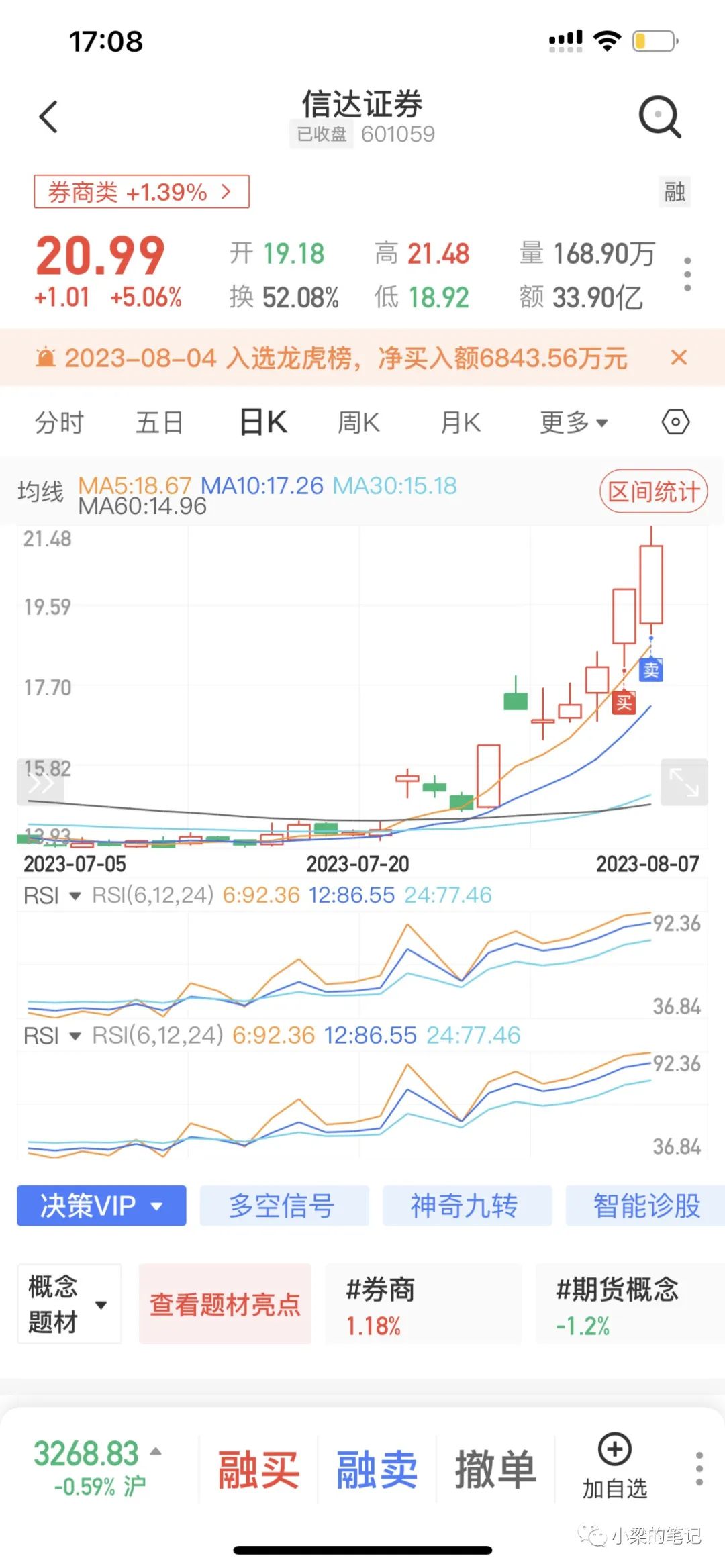
Task: Open chart settings hexagon icon
Action: pos(675,423)
